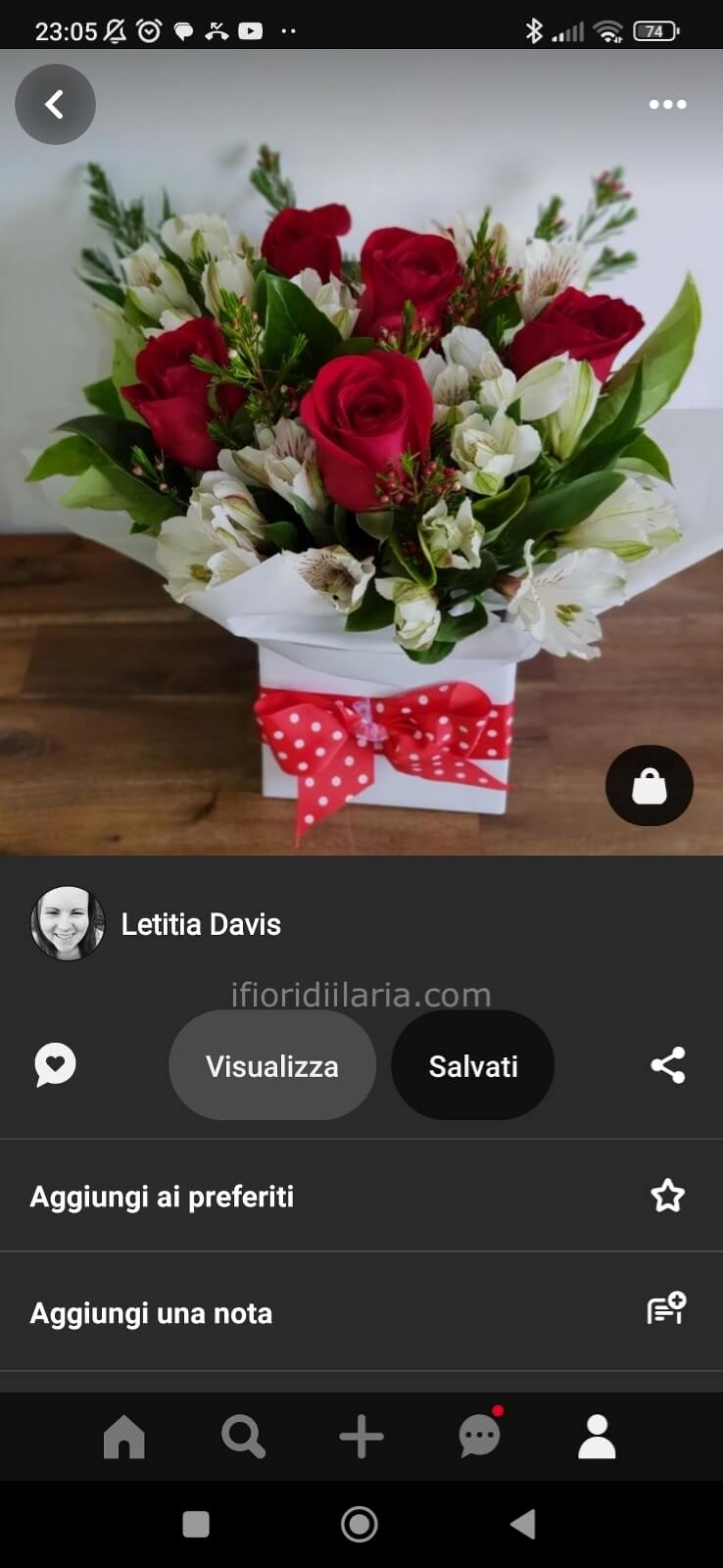Open the Search tab
The image size is (723, 1568).
click(x=243, y=1437)
